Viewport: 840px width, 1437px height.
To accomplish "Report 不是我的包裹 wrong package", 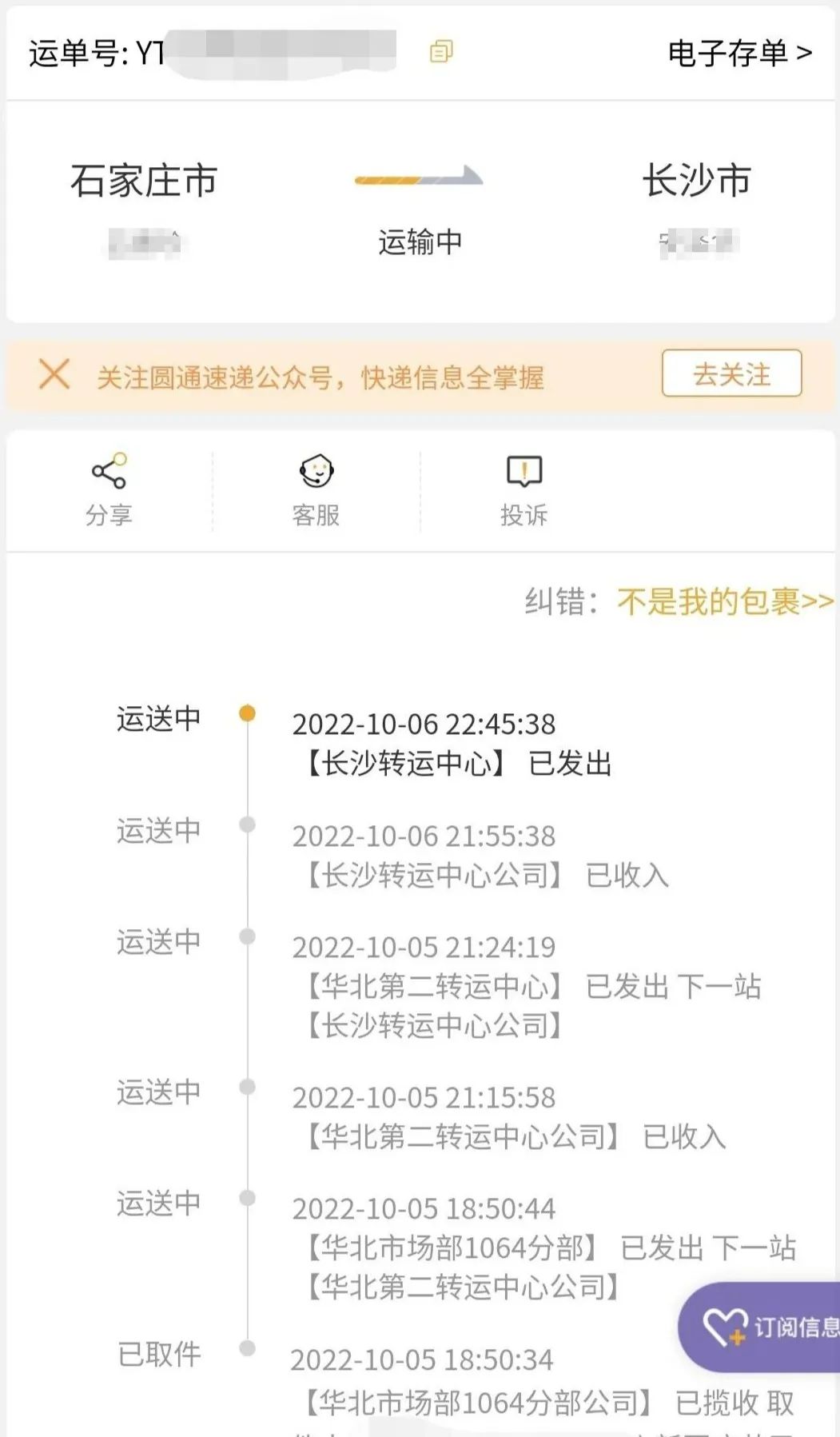I will [724, 601].
